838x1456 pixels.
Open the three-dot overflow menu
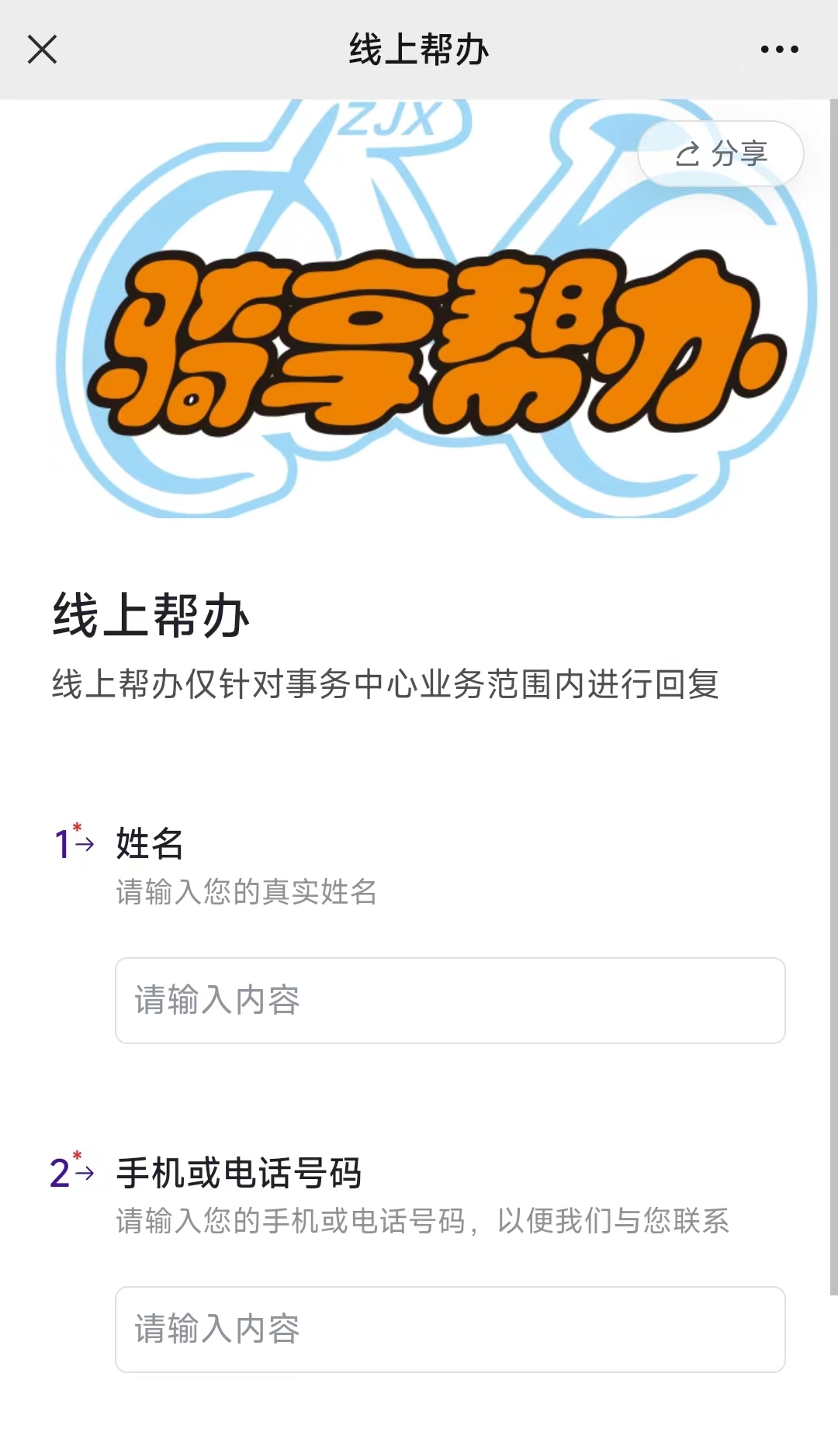[x=779, y=50]
